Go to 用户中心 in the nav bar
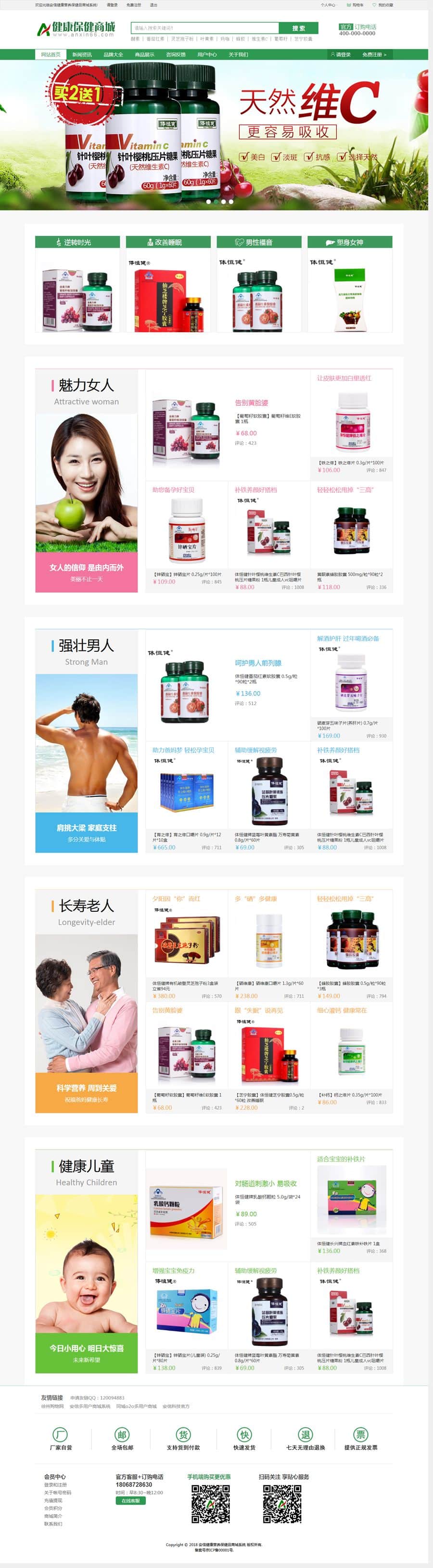This screenshot has height=1568, width=433. click(207, 55)
